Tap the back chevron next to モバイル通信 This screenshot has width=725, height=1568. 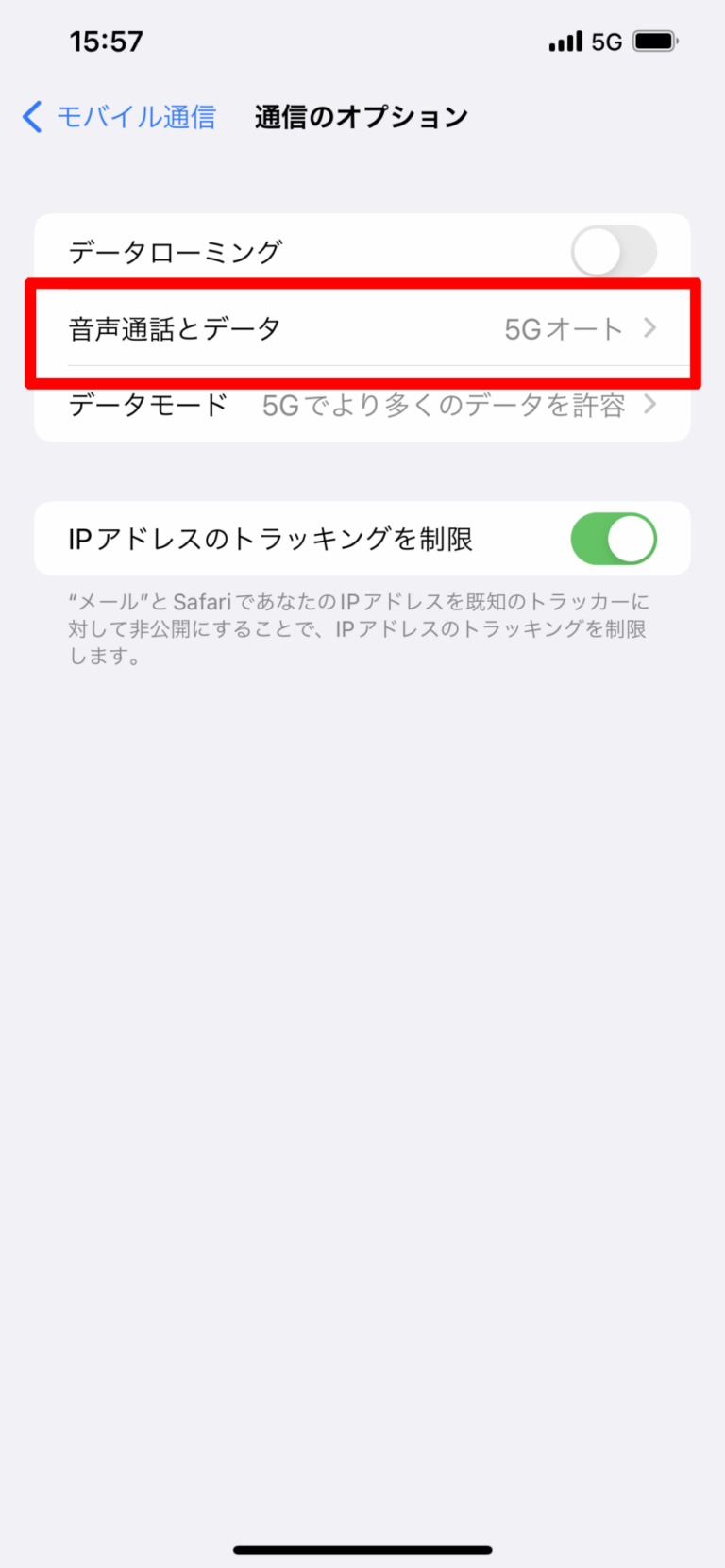pos(31,116)
